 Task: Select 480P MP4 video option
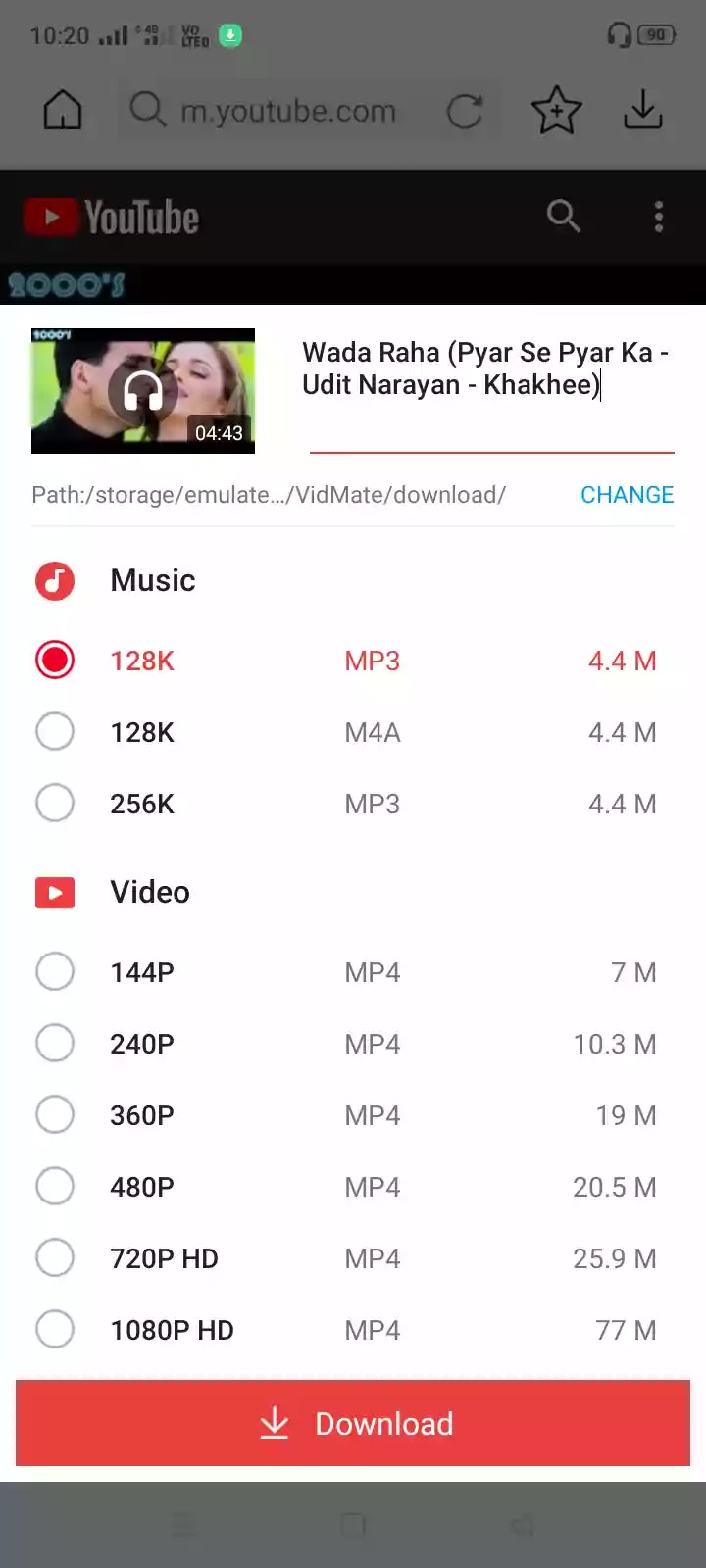(x=55, y=1187)
